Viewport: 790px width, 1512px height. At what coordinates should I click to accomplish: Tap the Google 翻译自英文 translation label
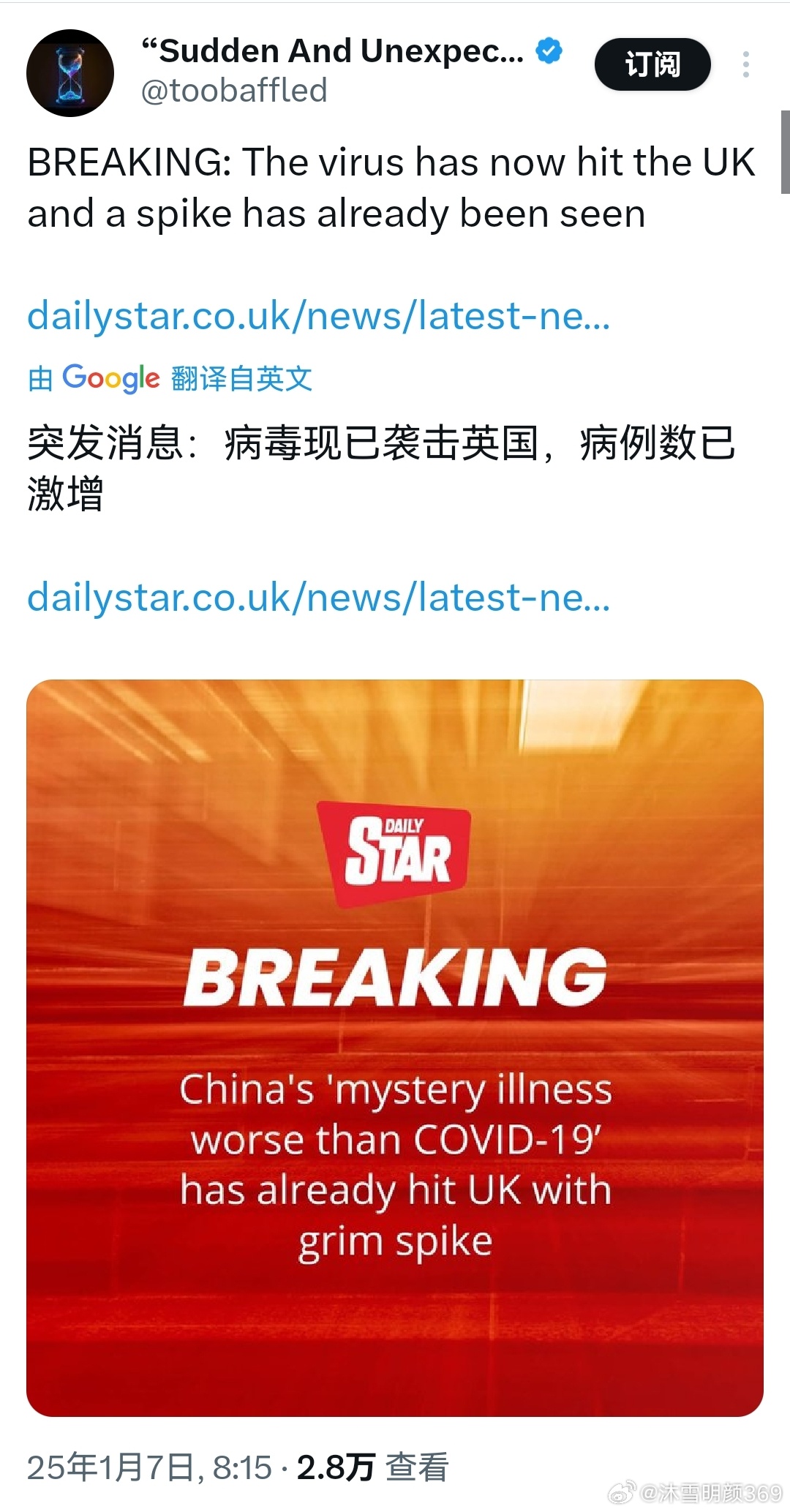pyautogui.click(x=170, y=378)
